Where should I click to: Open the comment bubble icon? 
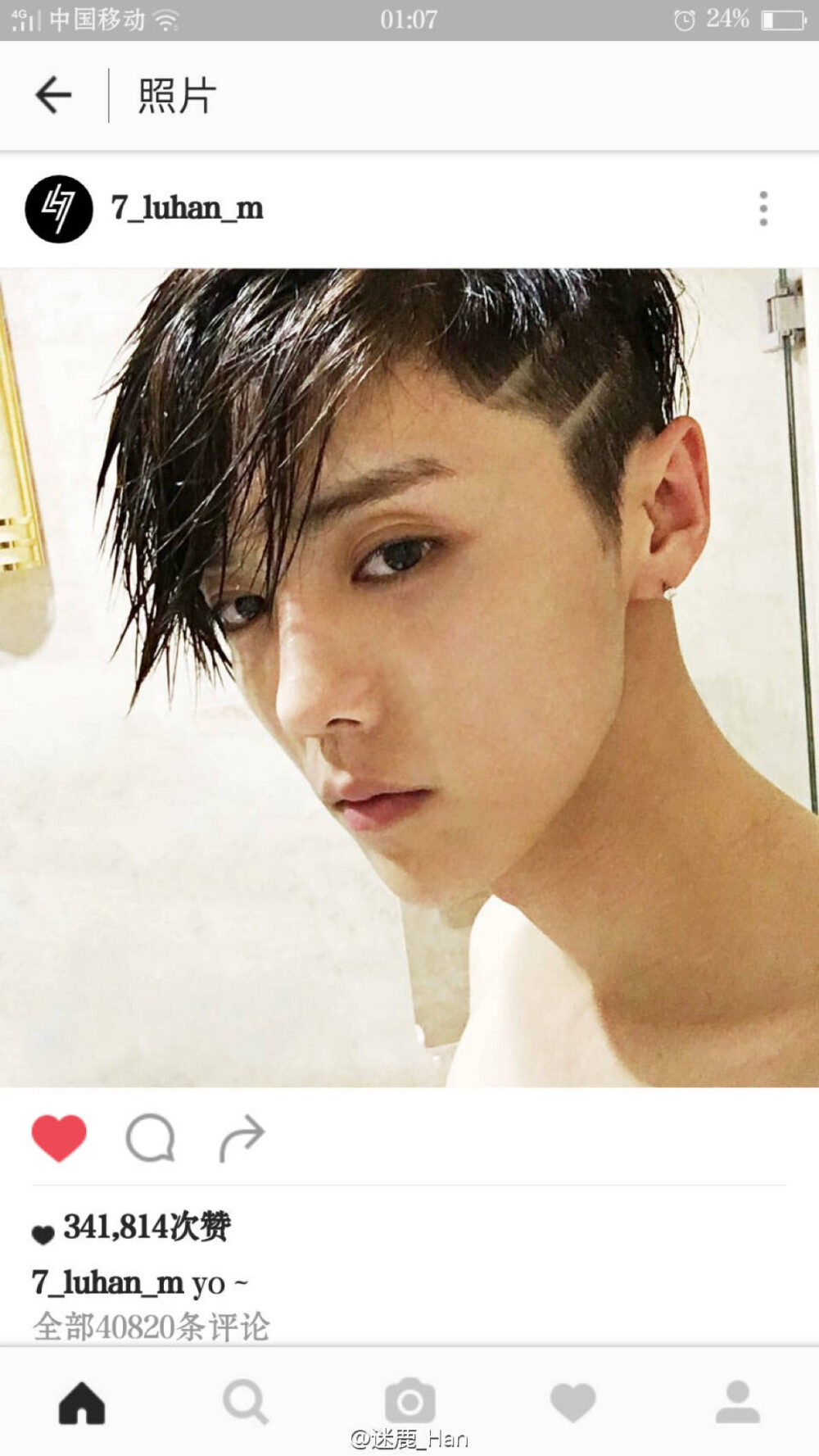click(x=151, y=1137)
